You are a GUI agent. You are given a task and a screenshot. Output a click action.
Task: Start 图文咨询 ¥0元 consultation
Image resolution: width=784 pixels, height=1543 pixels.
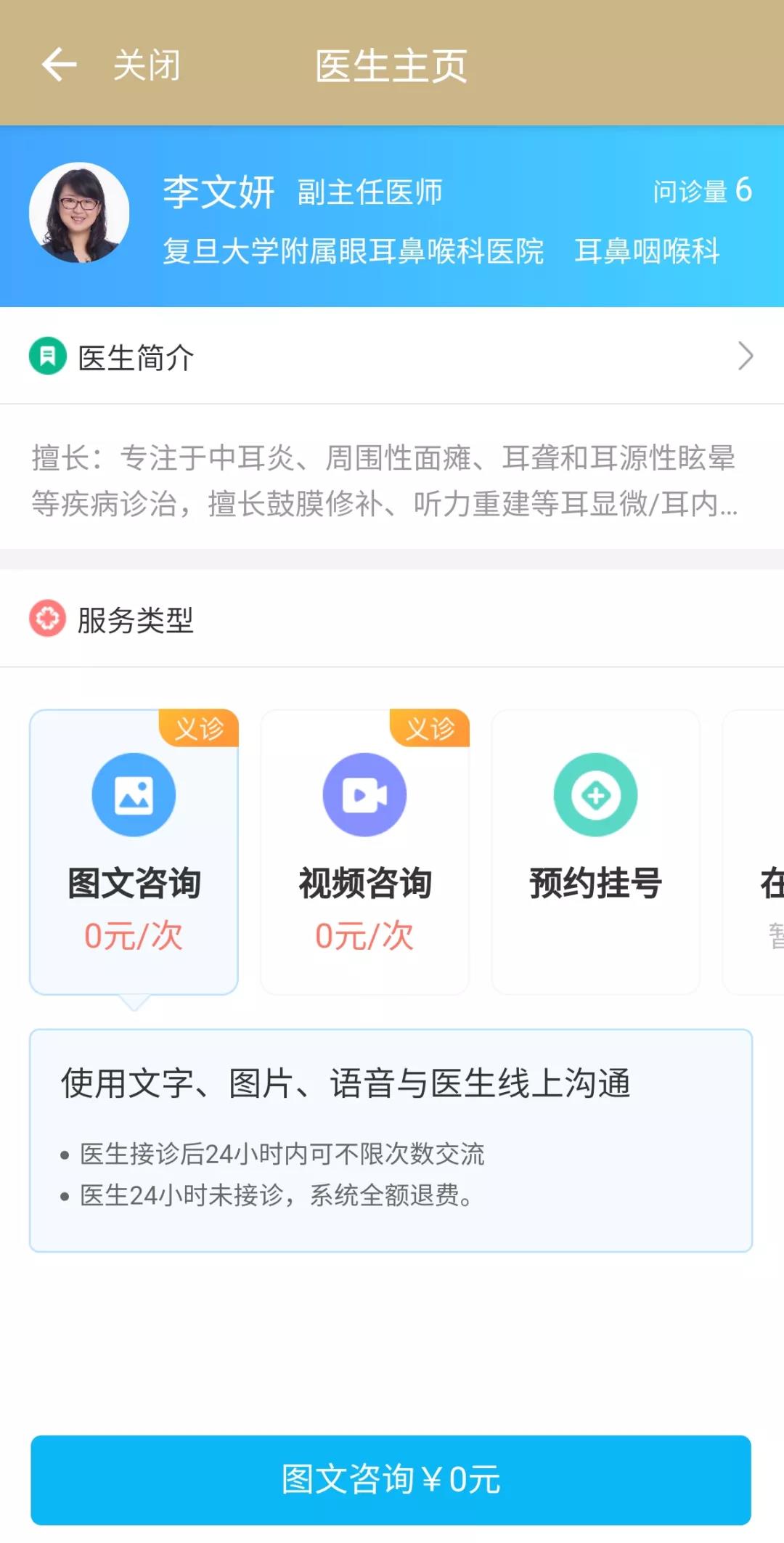[391, 1479]
